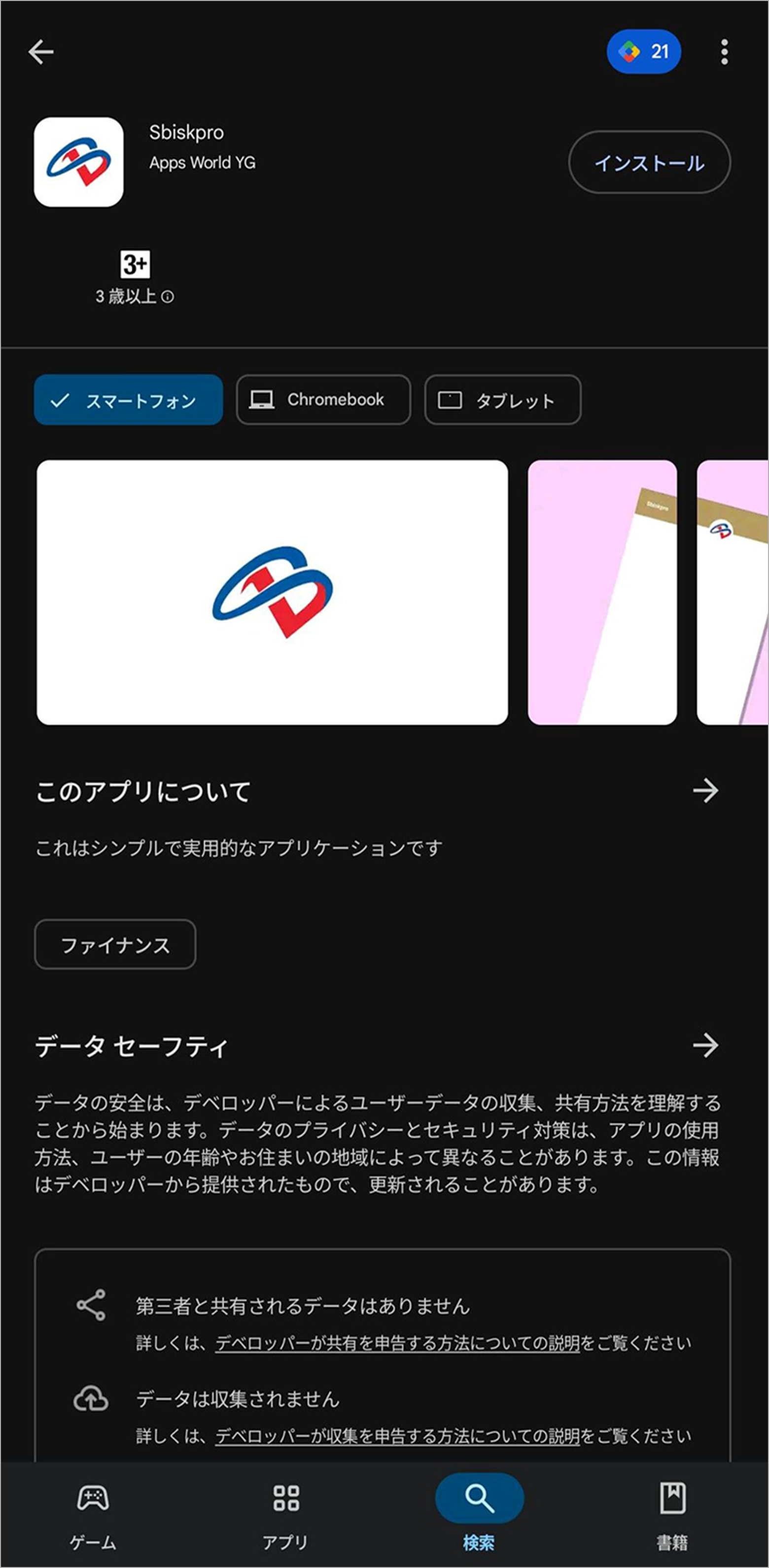Open link about how developers declare sharing
The image size is (769, 1568).
[x=398, y=1343]
